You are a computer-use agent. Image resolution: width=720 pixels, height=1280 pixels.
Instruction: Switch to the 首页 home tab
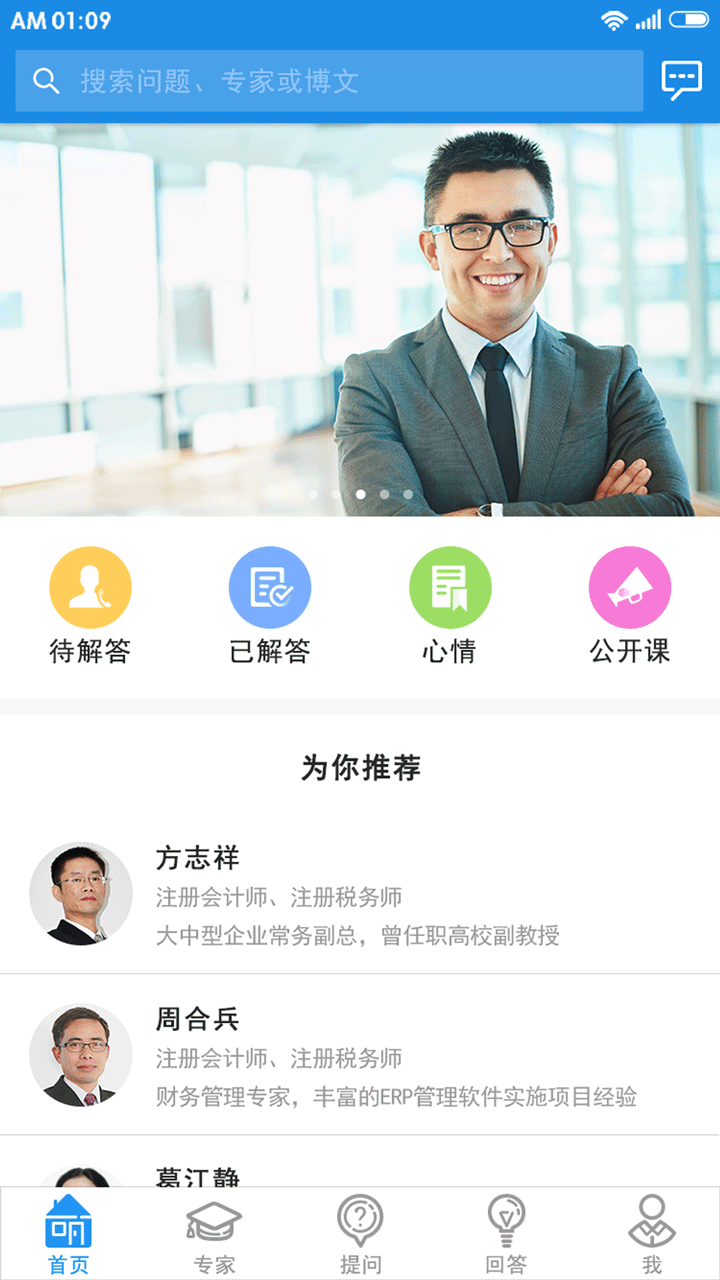[x=68, y=1235]
